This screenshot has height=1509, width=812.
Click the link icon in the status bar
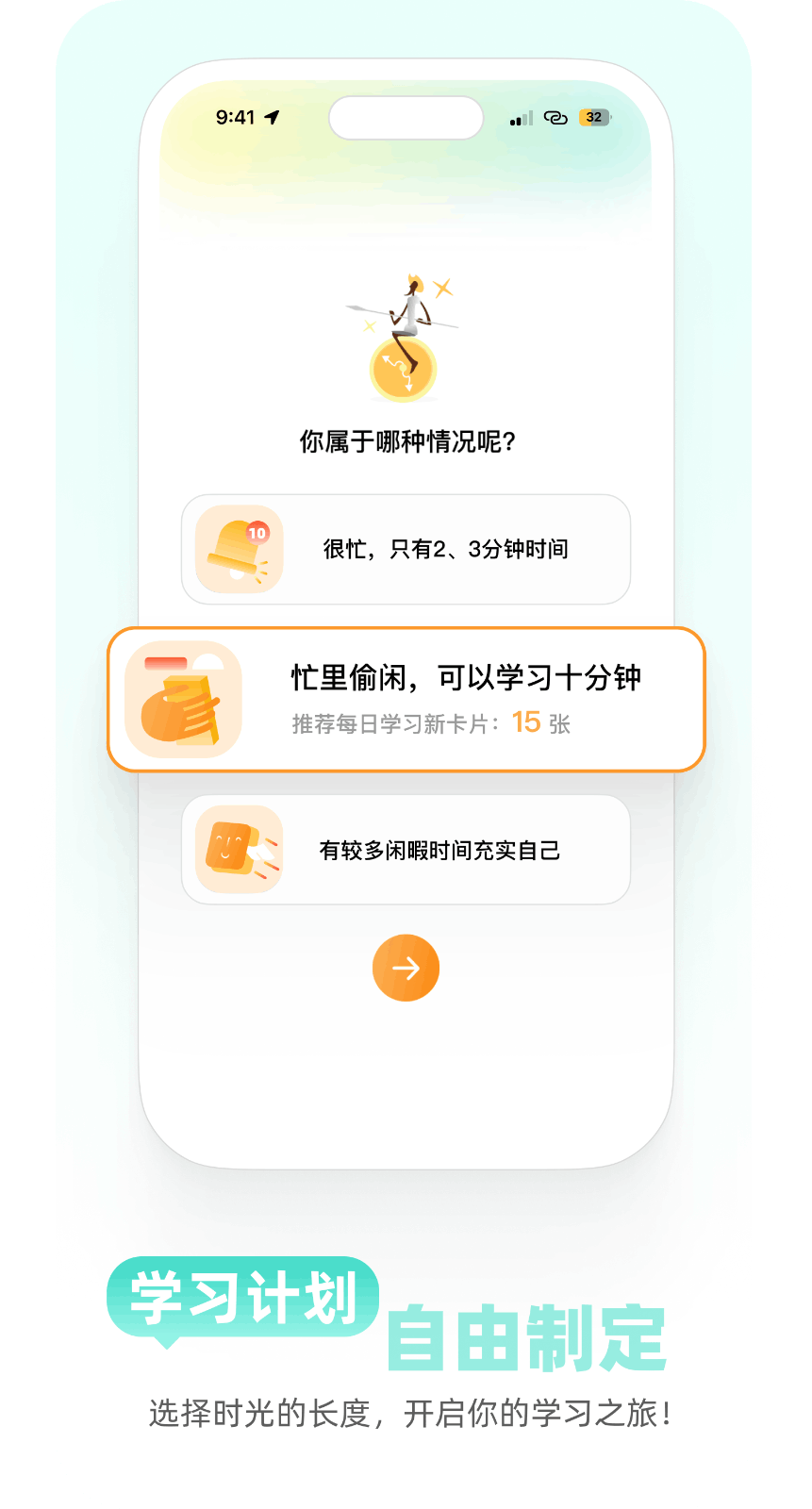(555, 118)
